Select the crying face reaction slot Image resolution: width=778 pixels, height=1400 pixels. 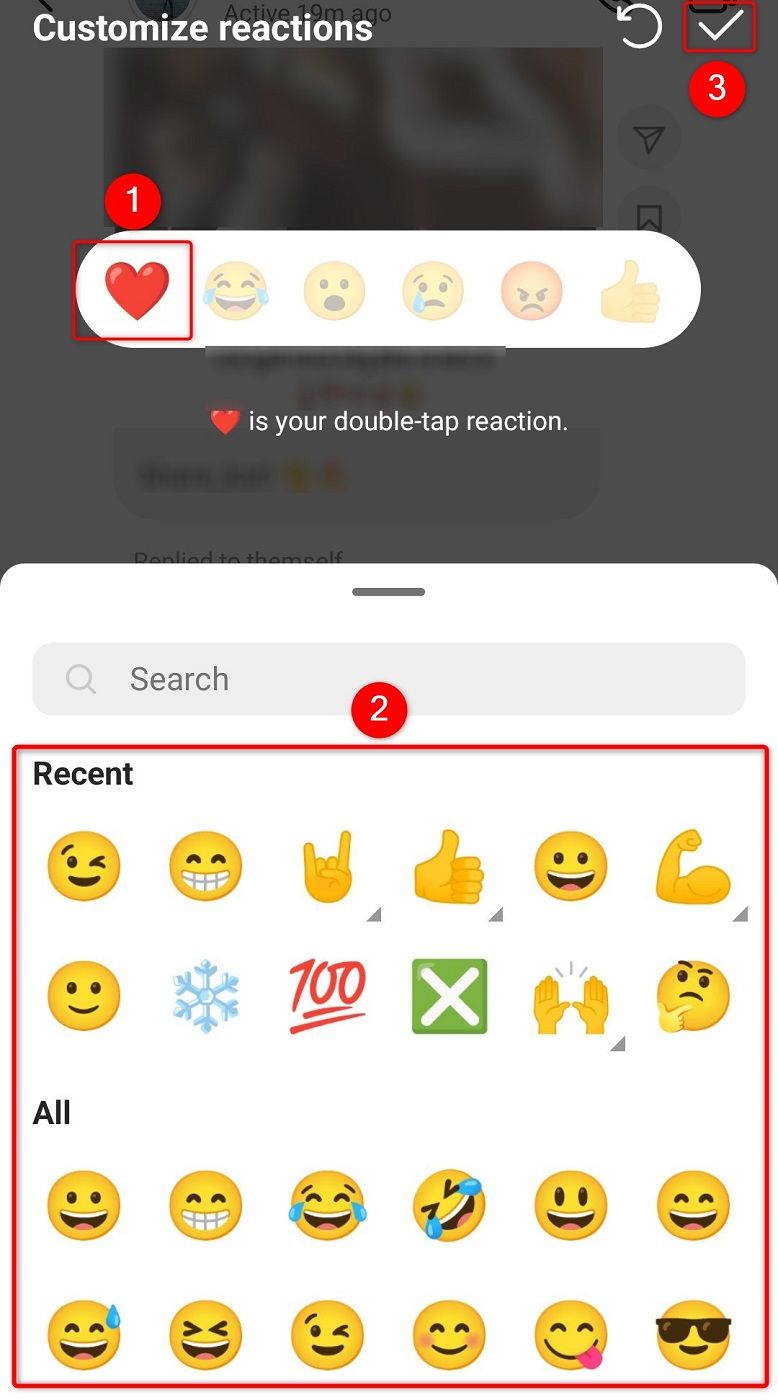tap(433, 291)
